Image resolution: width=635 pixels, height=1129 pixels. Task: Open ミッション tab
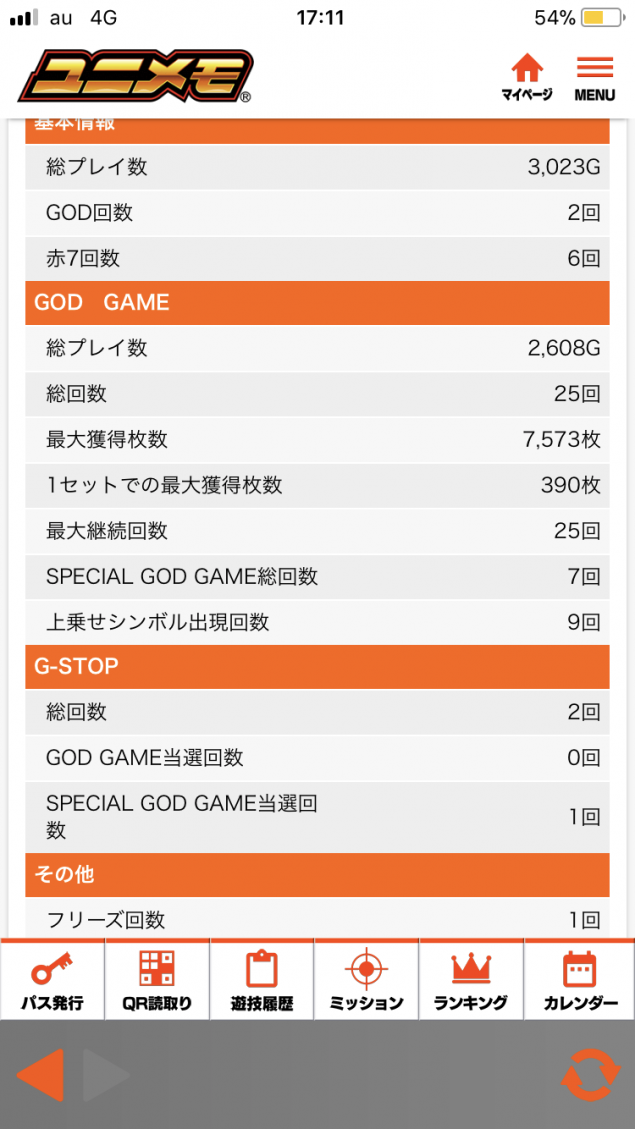tap(366, 980)
